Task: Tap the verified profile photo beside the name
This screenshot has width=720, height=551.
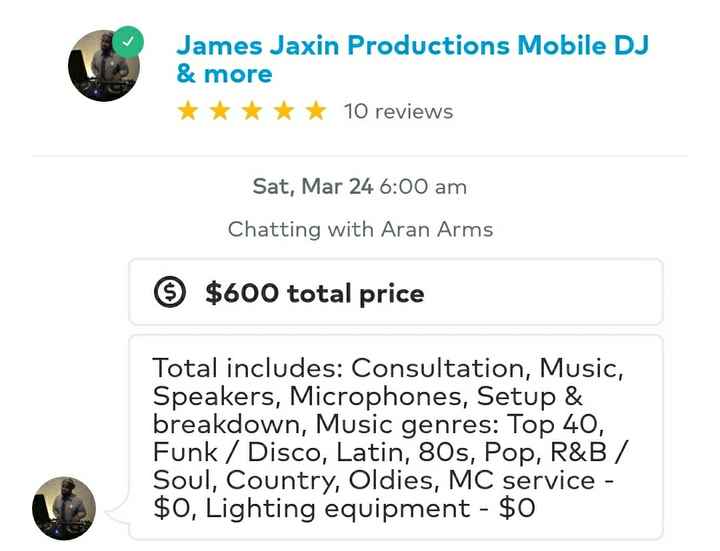Action: 104,66
